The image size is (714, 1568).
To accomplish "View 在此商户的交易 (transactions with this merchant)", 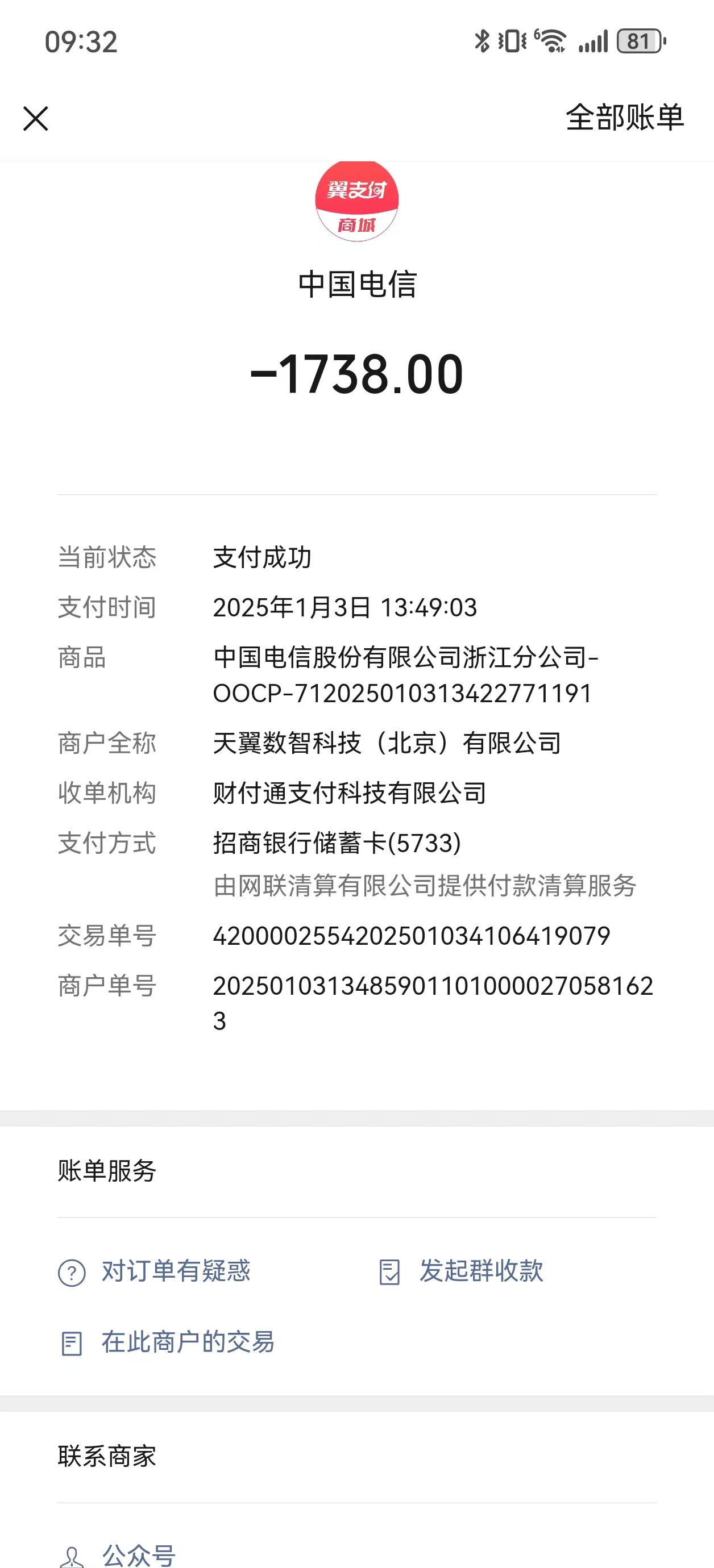I will (x=168, y=1343).
